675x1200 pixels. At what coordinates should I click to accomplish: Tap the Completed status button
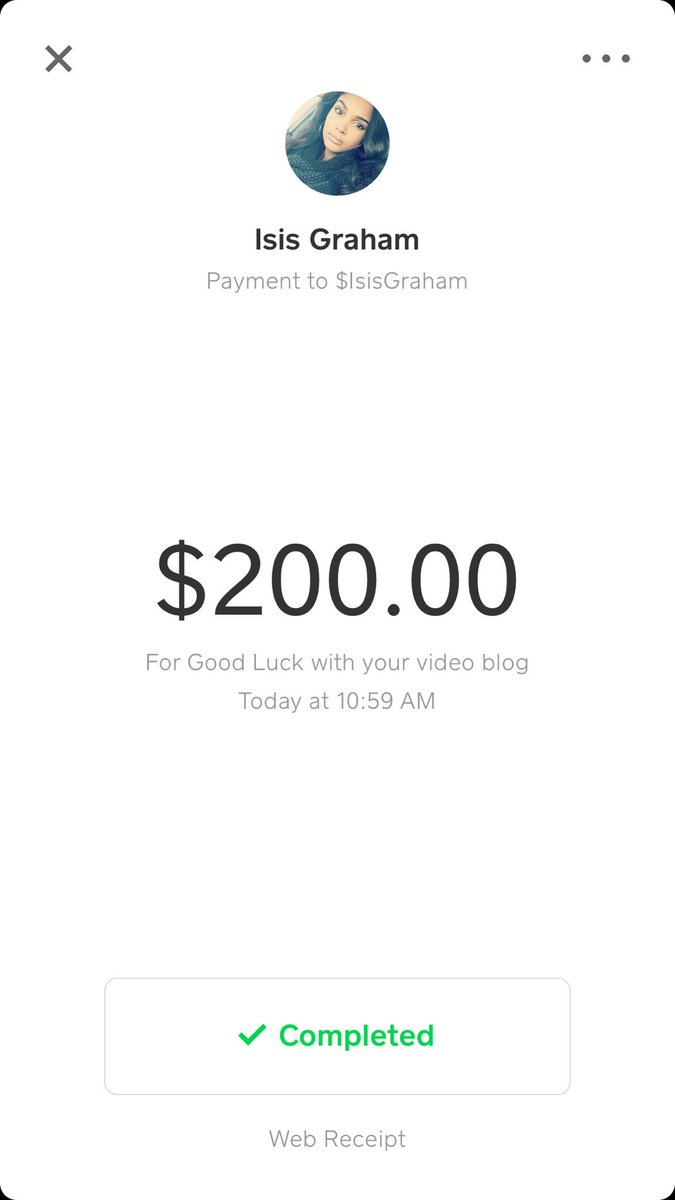[337, 1036]
